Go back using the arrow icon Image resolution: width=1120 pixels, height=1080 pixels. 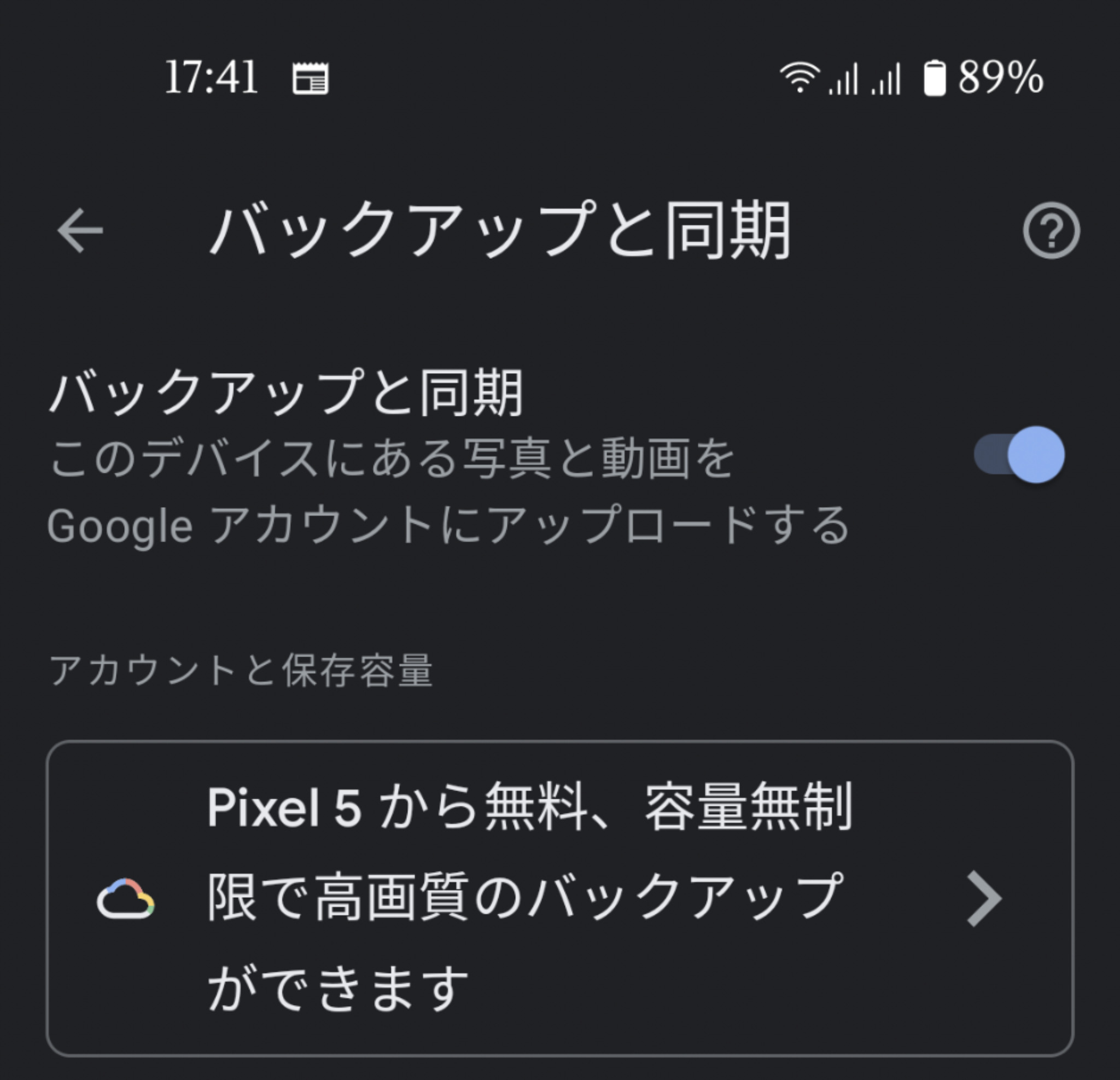coord(80,230)
